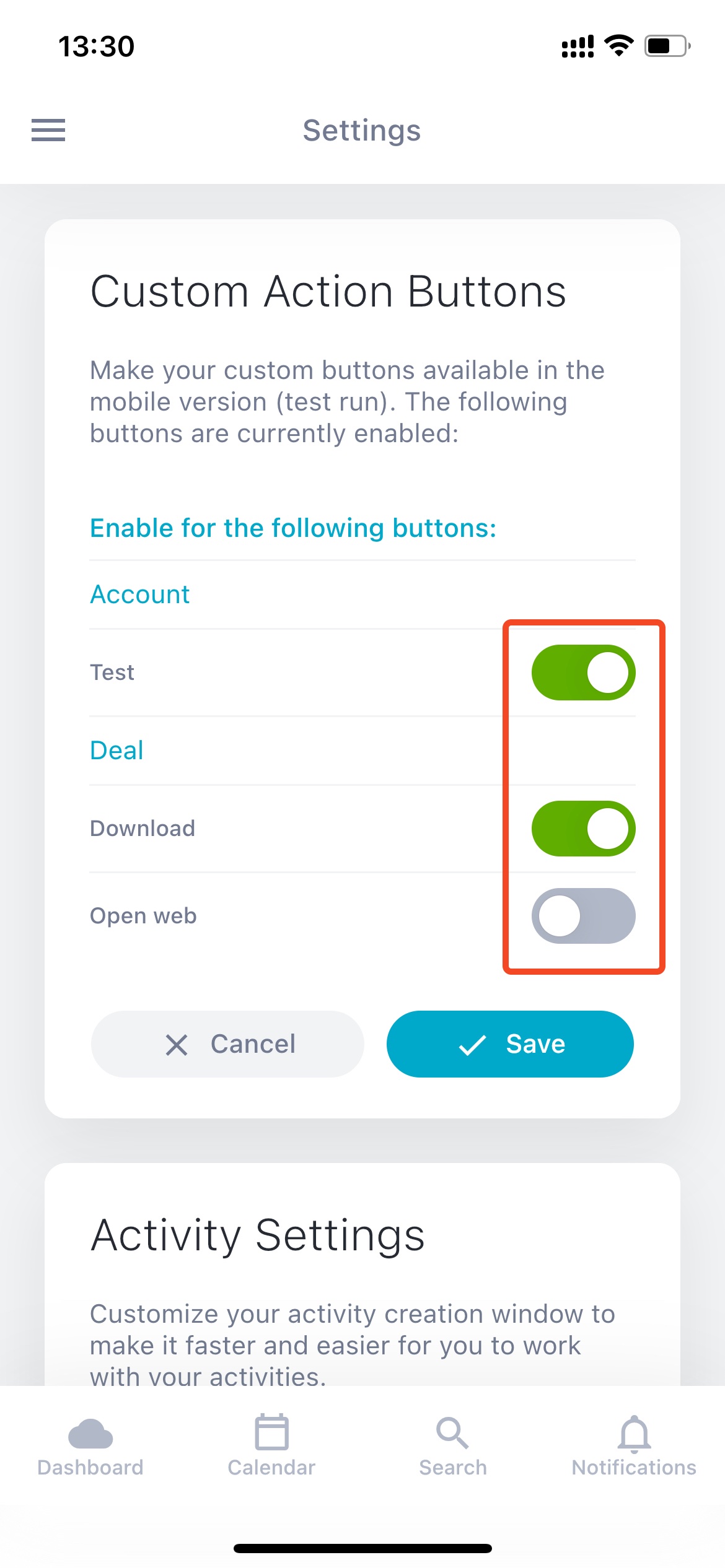Viewport: 725px width, 1568px height.
Task: Go to the Dashboard tab
Action: [x=90, y=1447]
